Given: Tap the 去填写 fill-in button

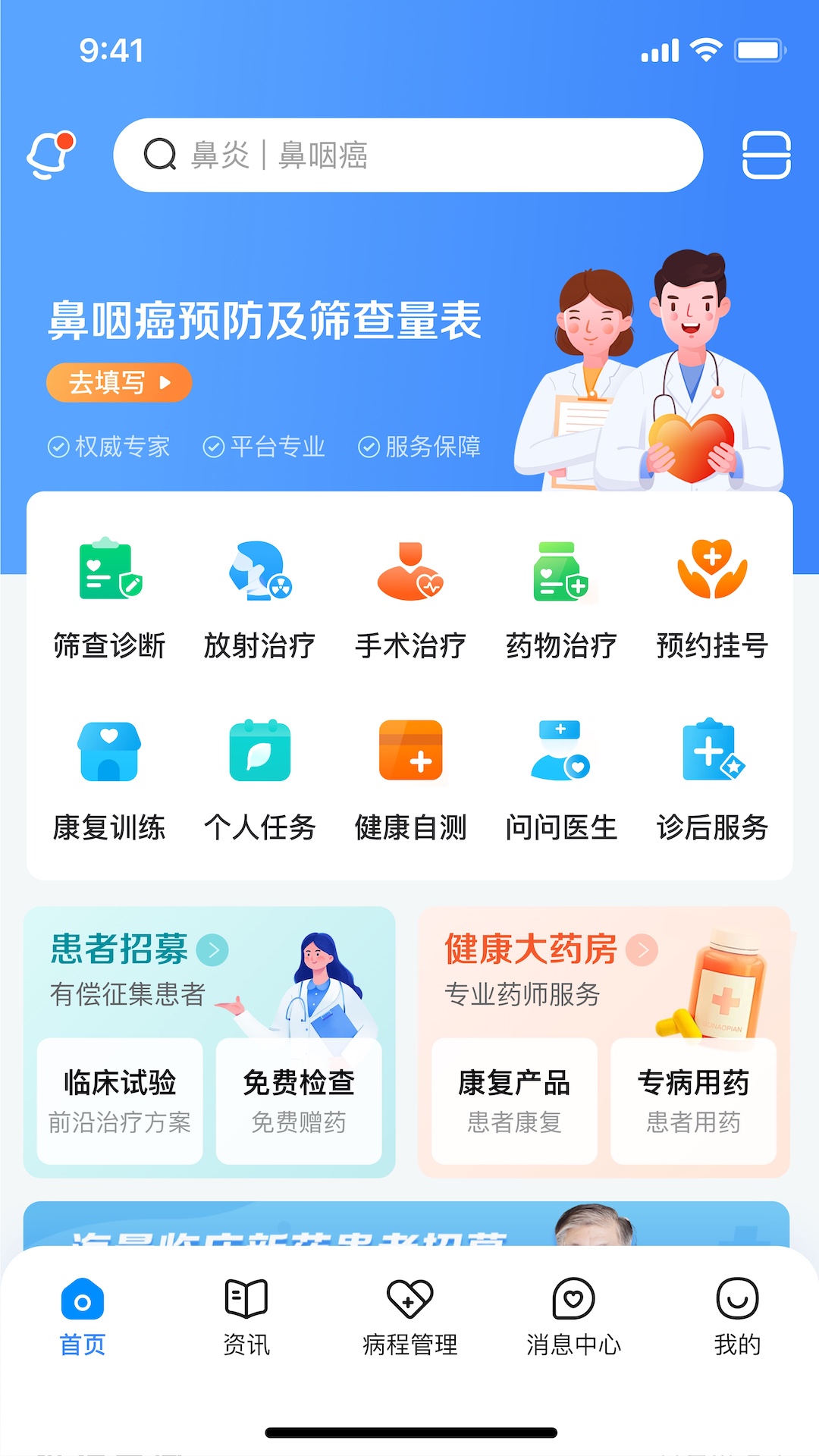Looking at the screenshot, I should click(x=118, y=382).
